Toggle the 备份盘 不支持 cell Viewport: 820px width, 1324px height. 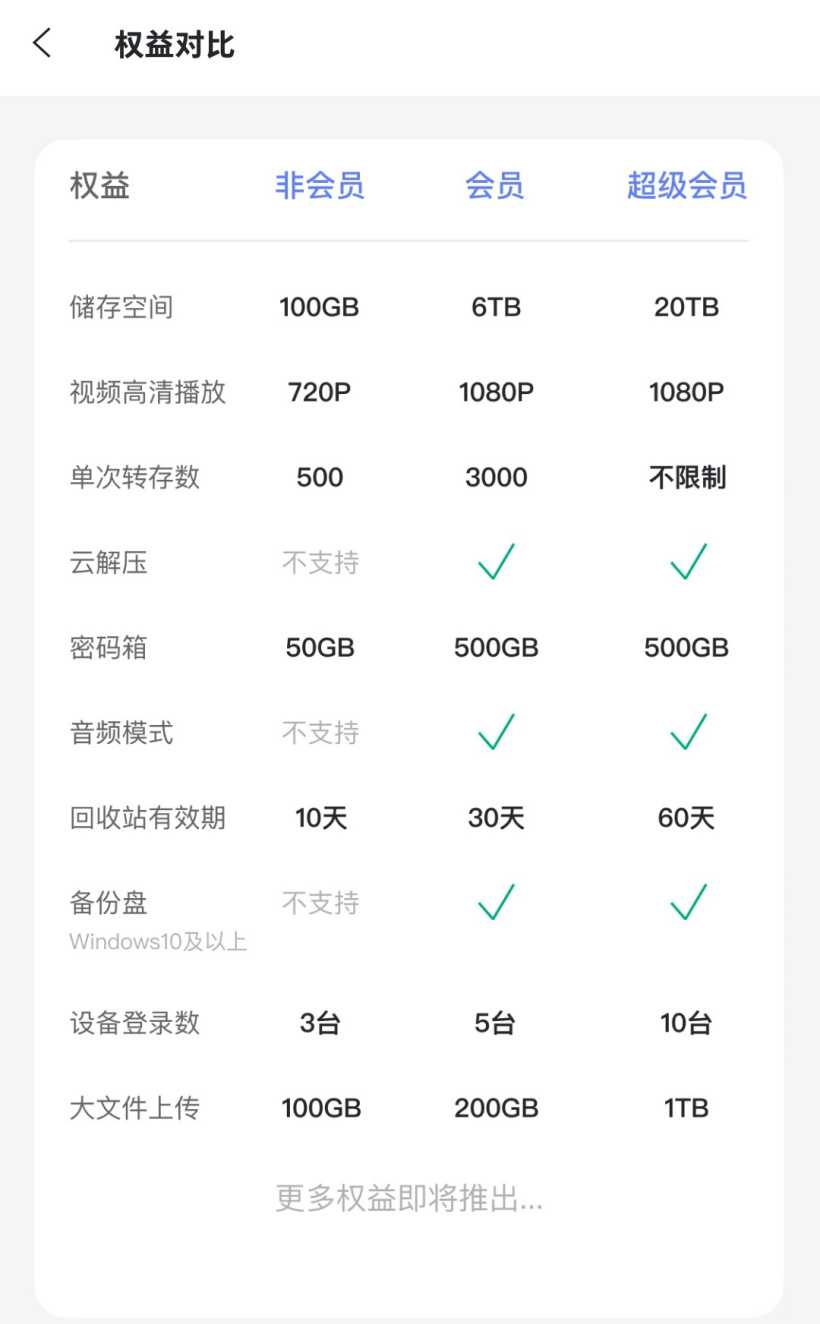[319, 903]
